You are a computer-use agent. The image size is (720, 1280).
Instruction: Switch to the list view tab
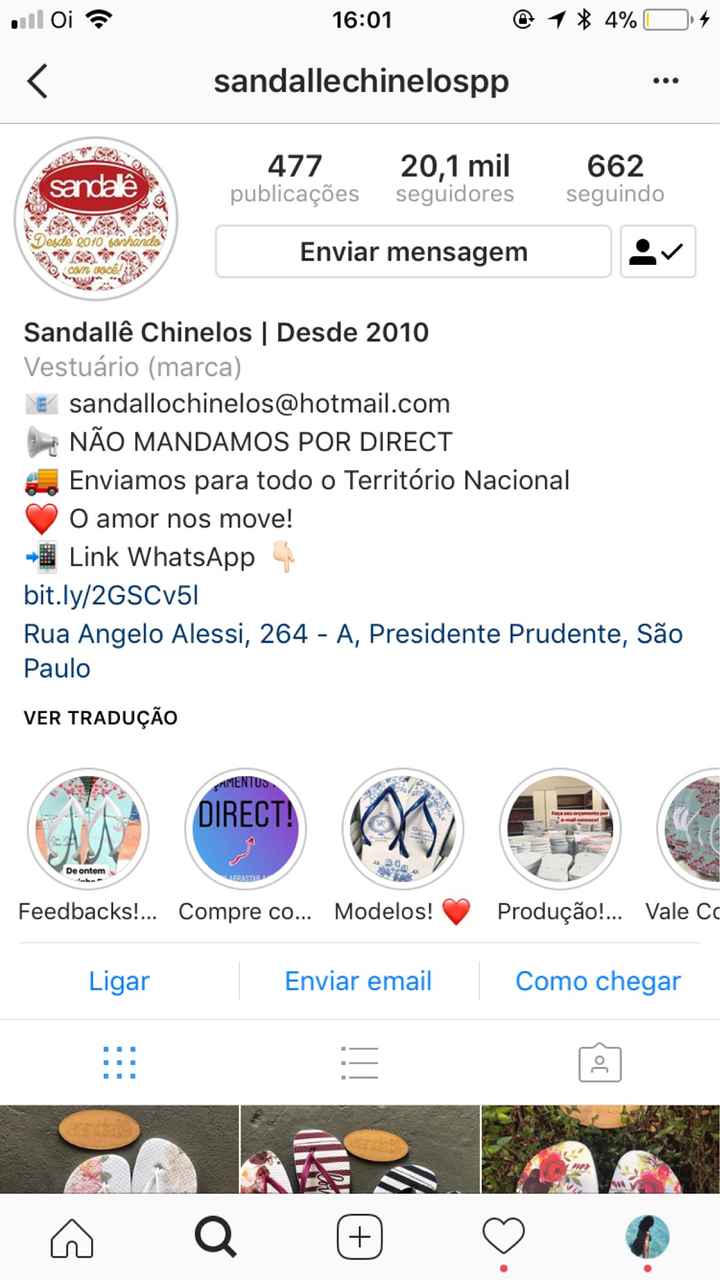click(359, 1062)
